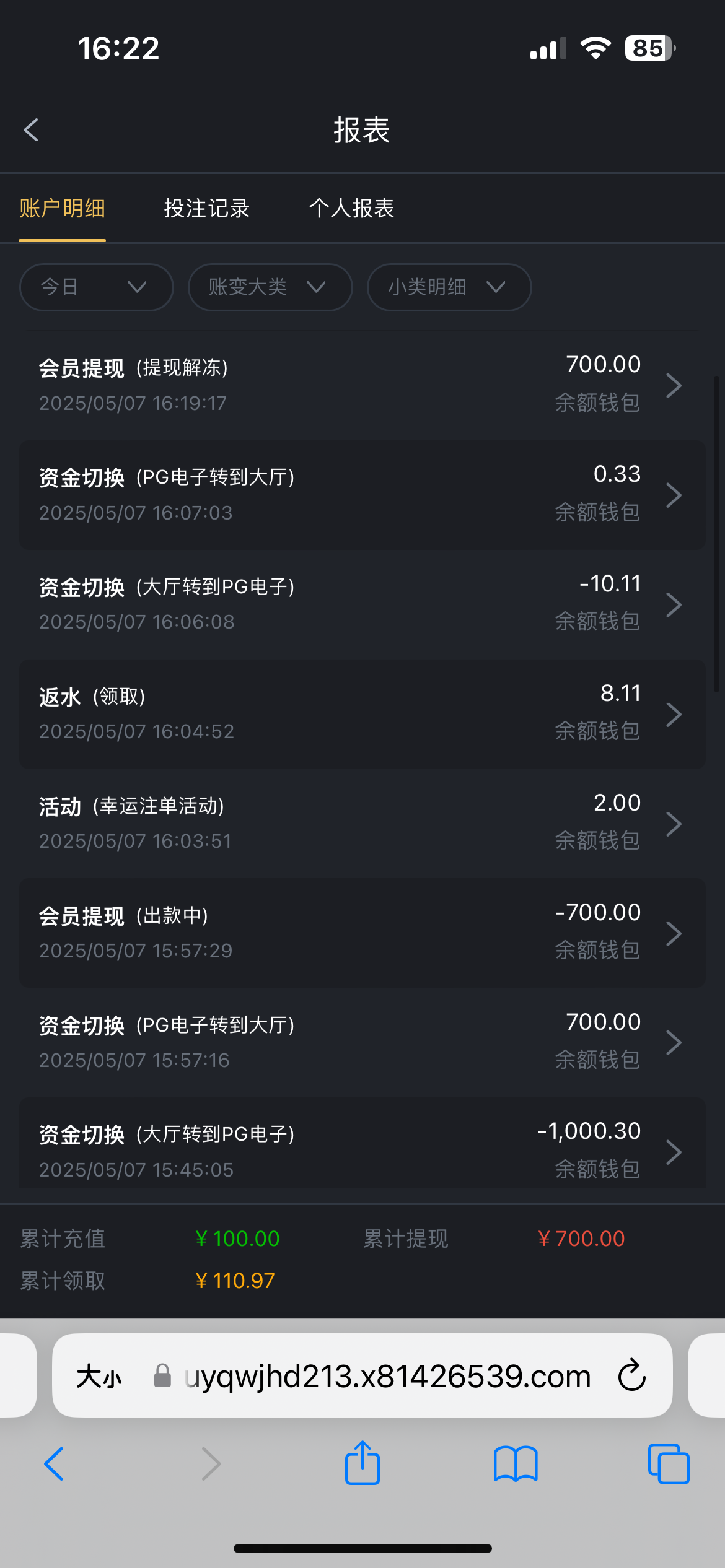
Task: Switch to the 个人报表 tab
Action: point(352,208)
